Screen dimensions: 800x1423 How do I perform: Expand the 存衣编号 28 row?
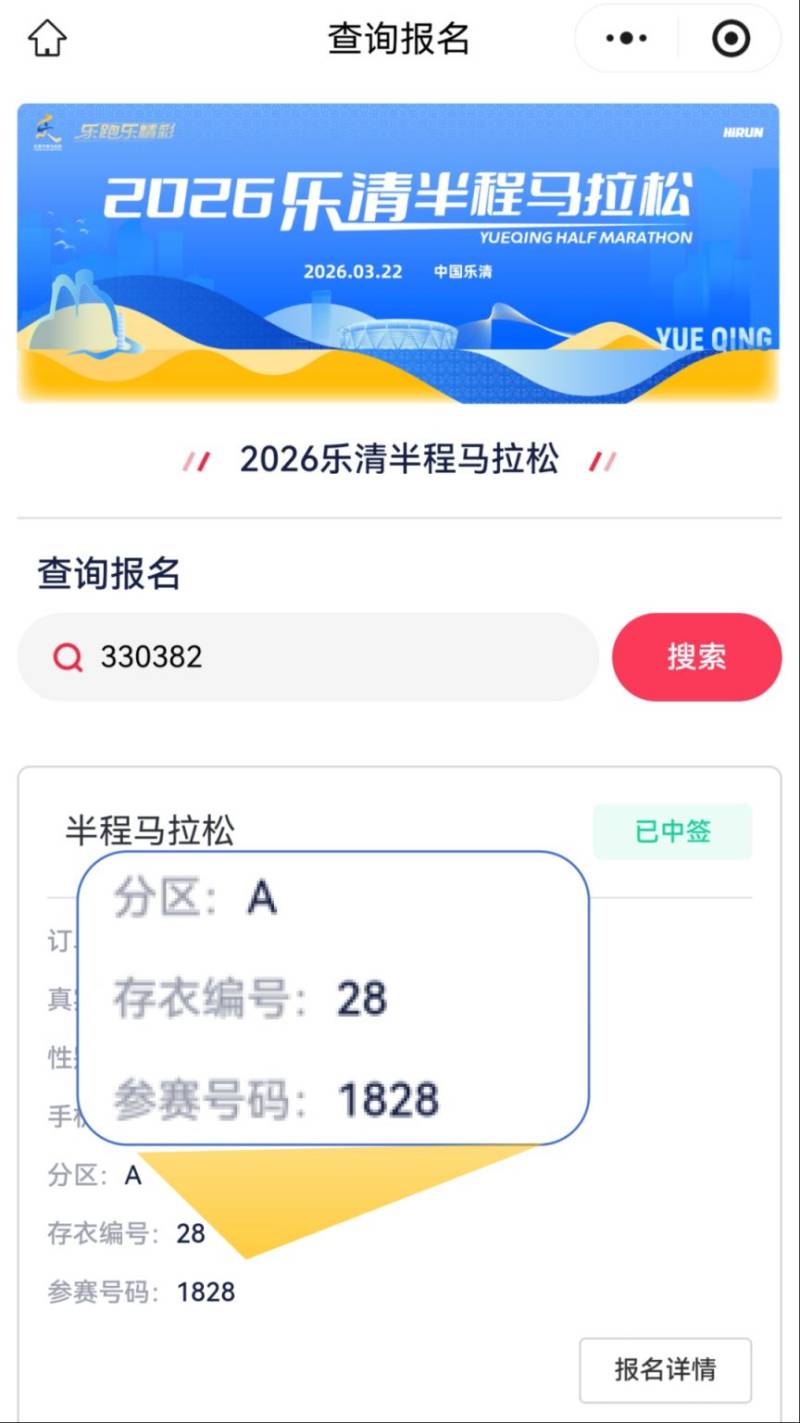point(122,1234)
